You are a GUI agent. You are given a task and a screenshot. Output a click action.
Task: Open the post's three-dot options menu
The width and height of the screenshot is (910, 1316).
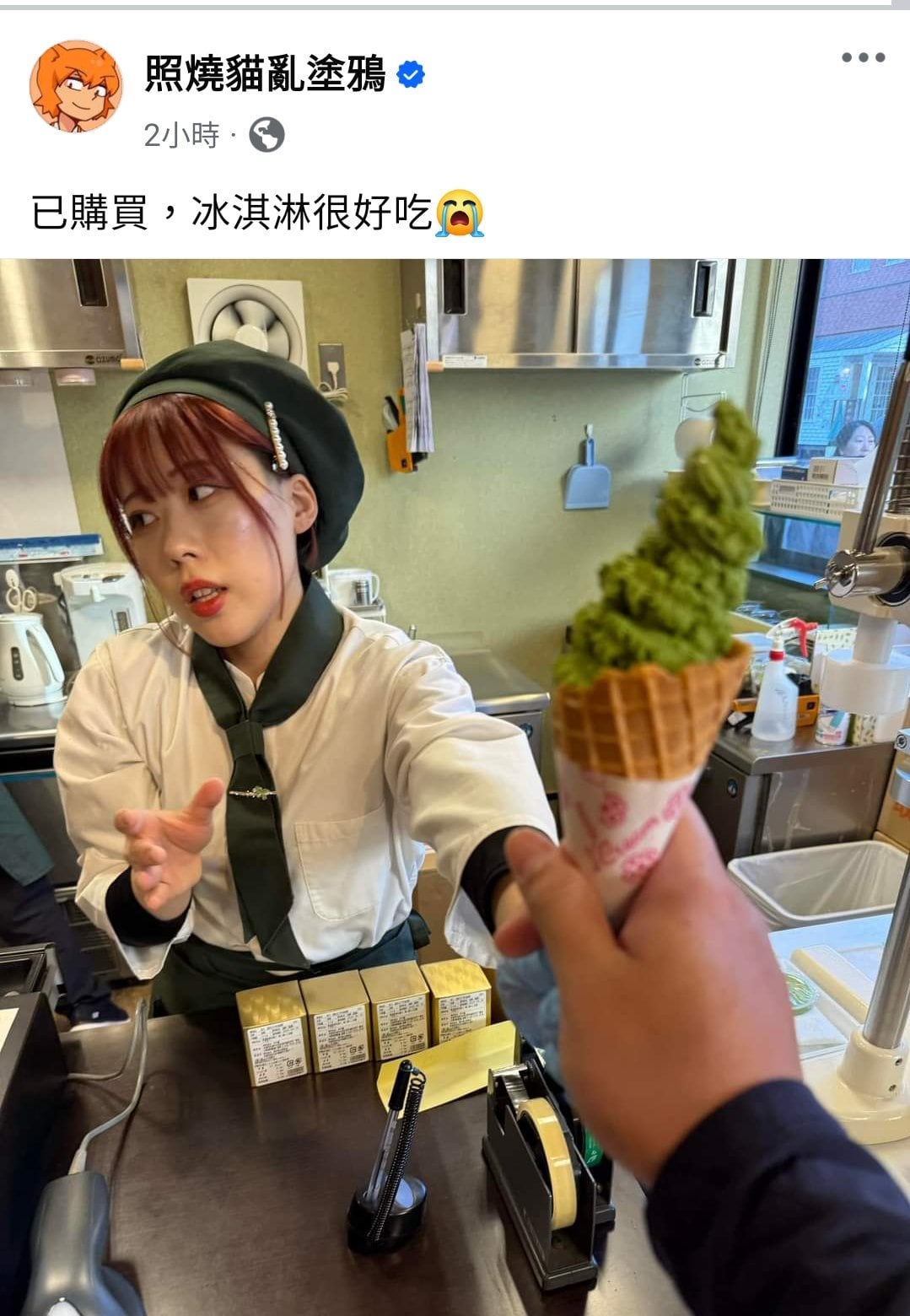coord(863,57)
